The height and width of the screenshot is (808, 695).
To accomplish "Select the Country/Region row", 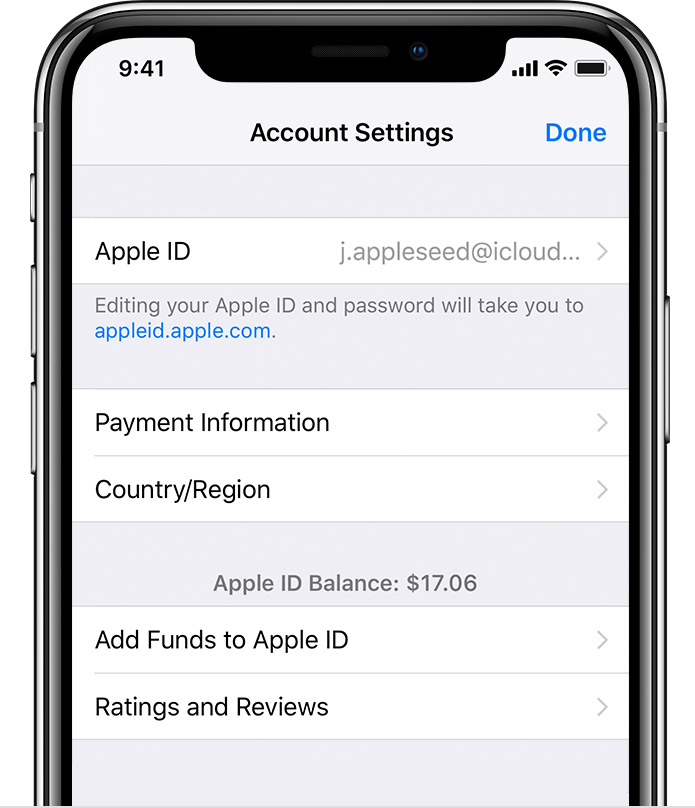I will (350, 490).
